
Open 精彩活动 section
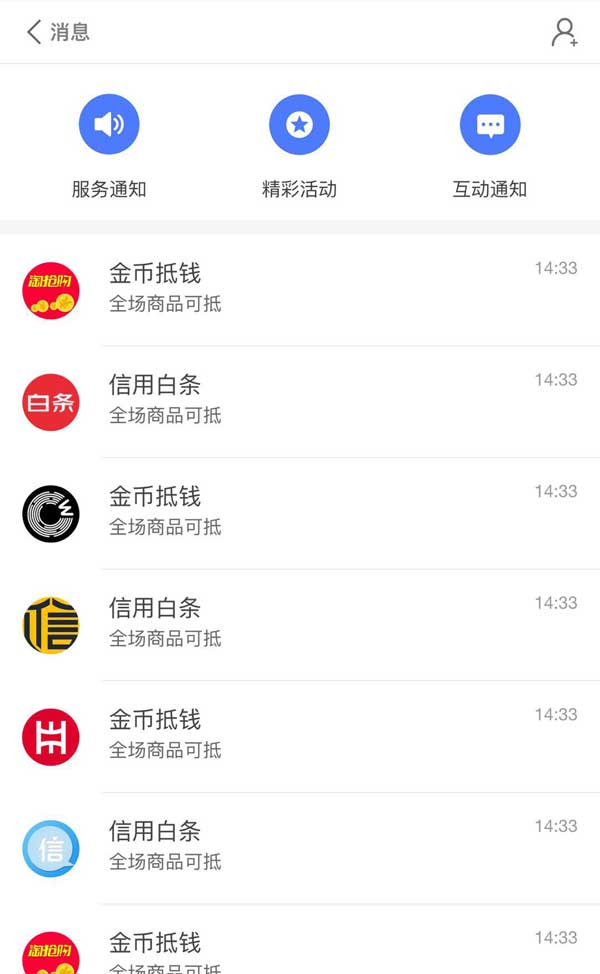coord(299,126)
